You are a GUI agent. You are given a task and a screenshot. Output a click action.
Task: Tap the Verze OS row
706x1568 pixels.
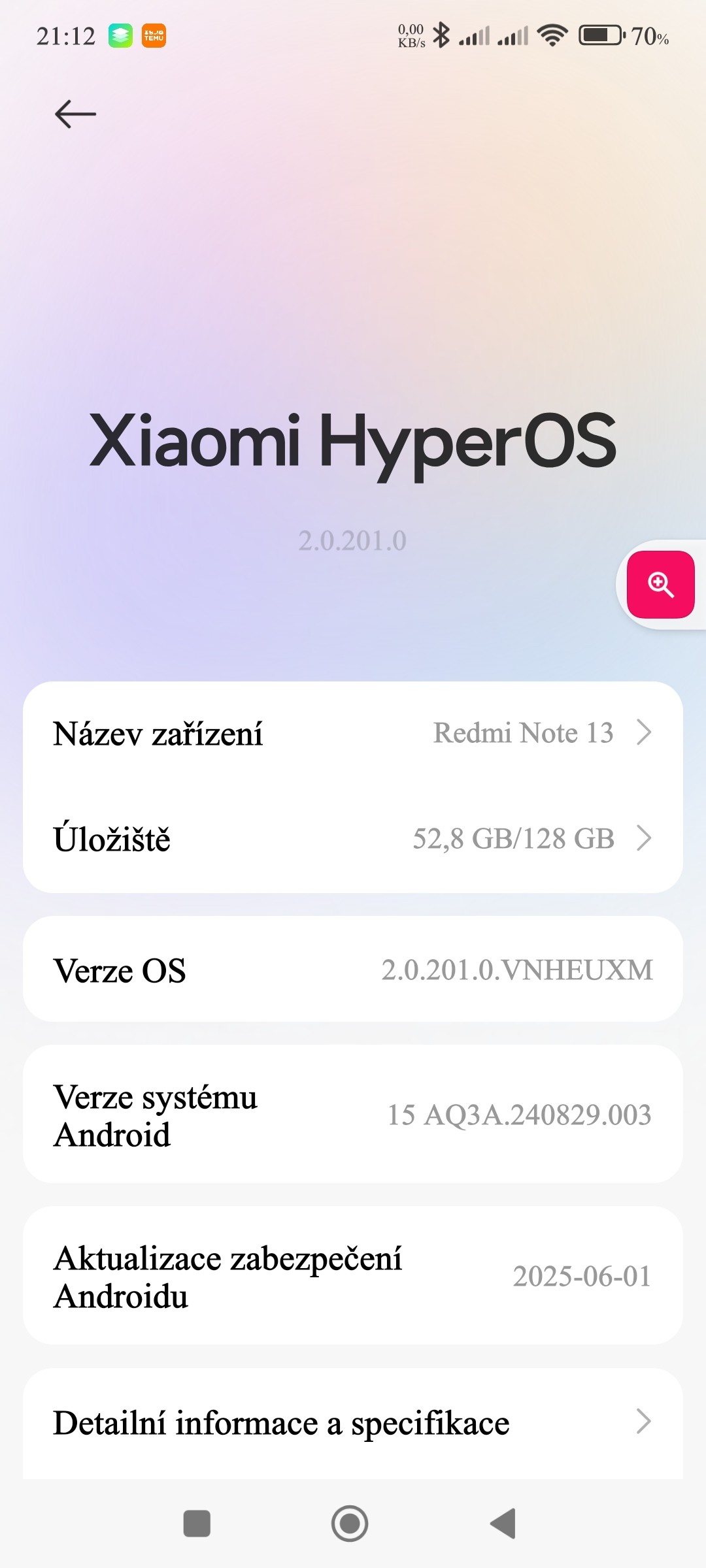coord(353,970)
